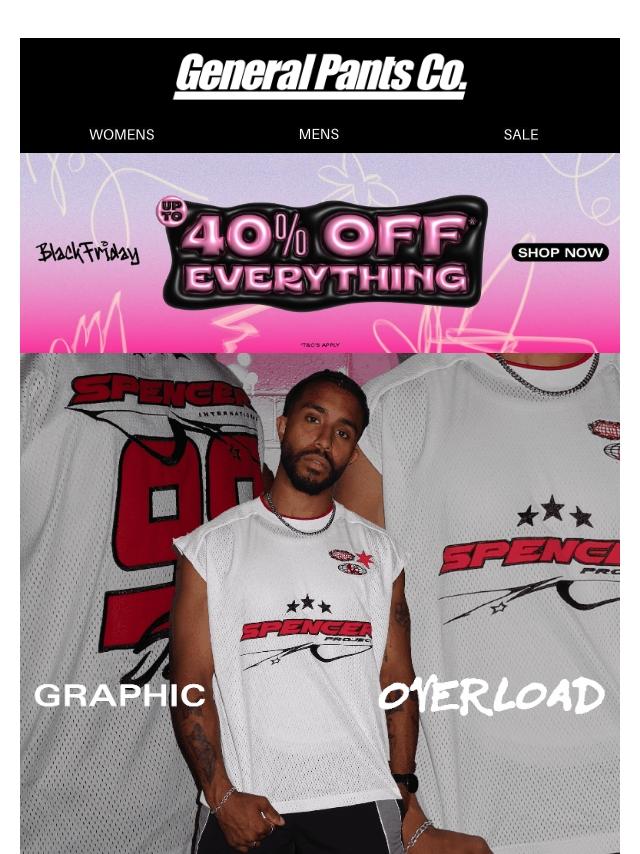Open the WOMENS category link

coord(122,134)
